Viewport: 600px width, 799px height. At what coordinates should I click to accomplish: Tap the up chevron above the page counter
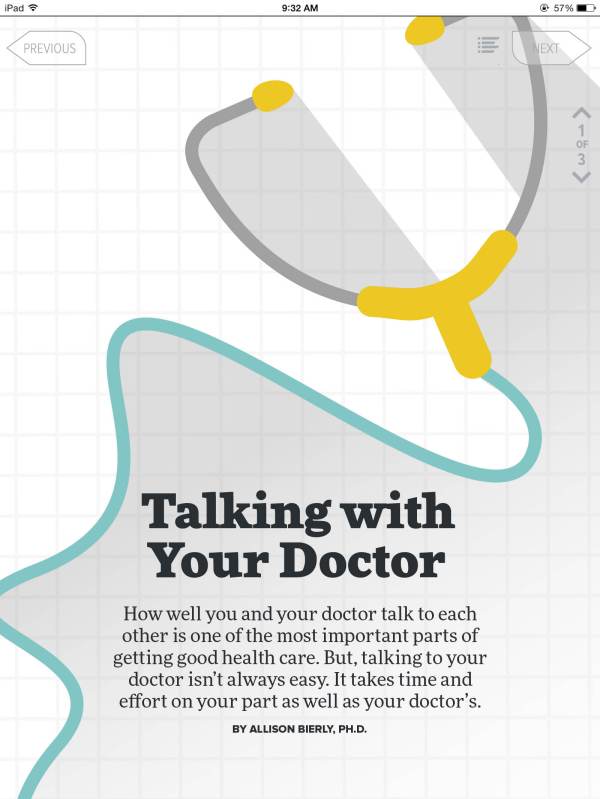(581, 113)
